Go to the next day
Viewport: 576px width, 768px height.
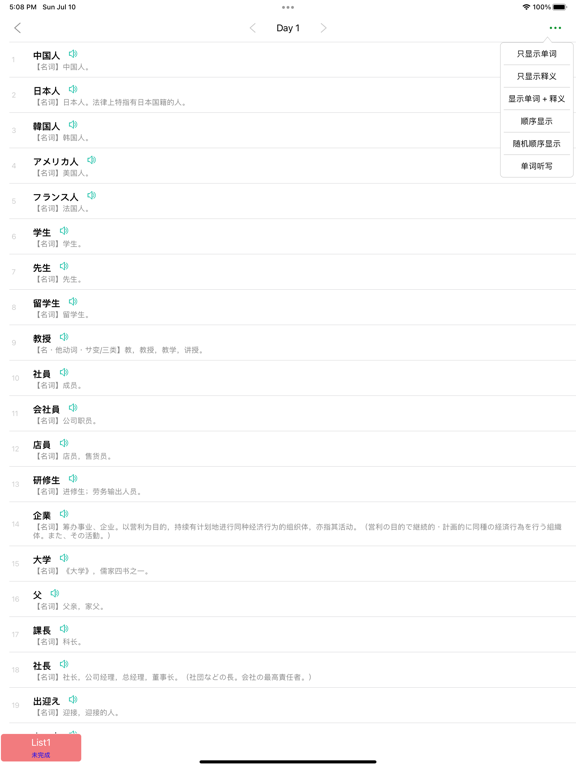pos(323,28)
